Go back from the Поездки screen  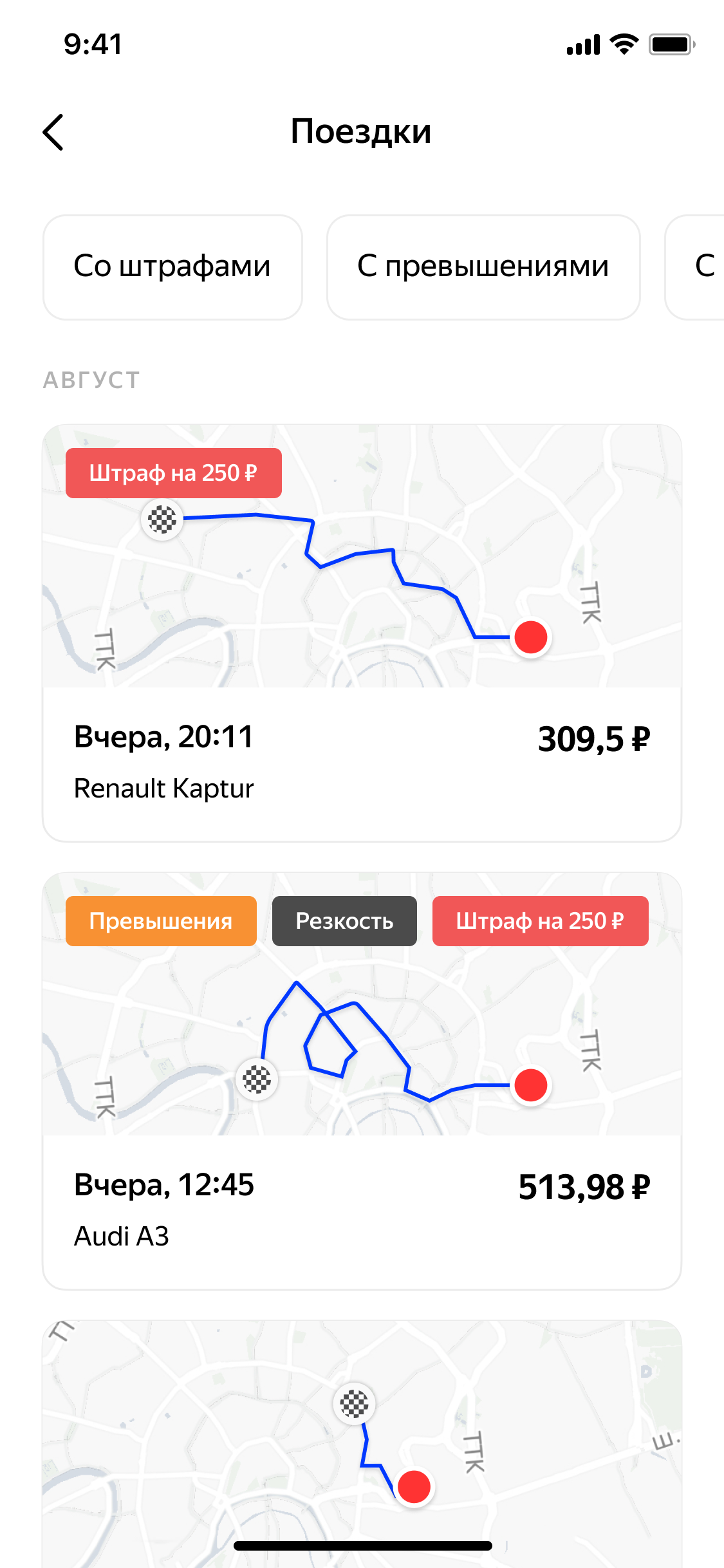coord(53,132)
